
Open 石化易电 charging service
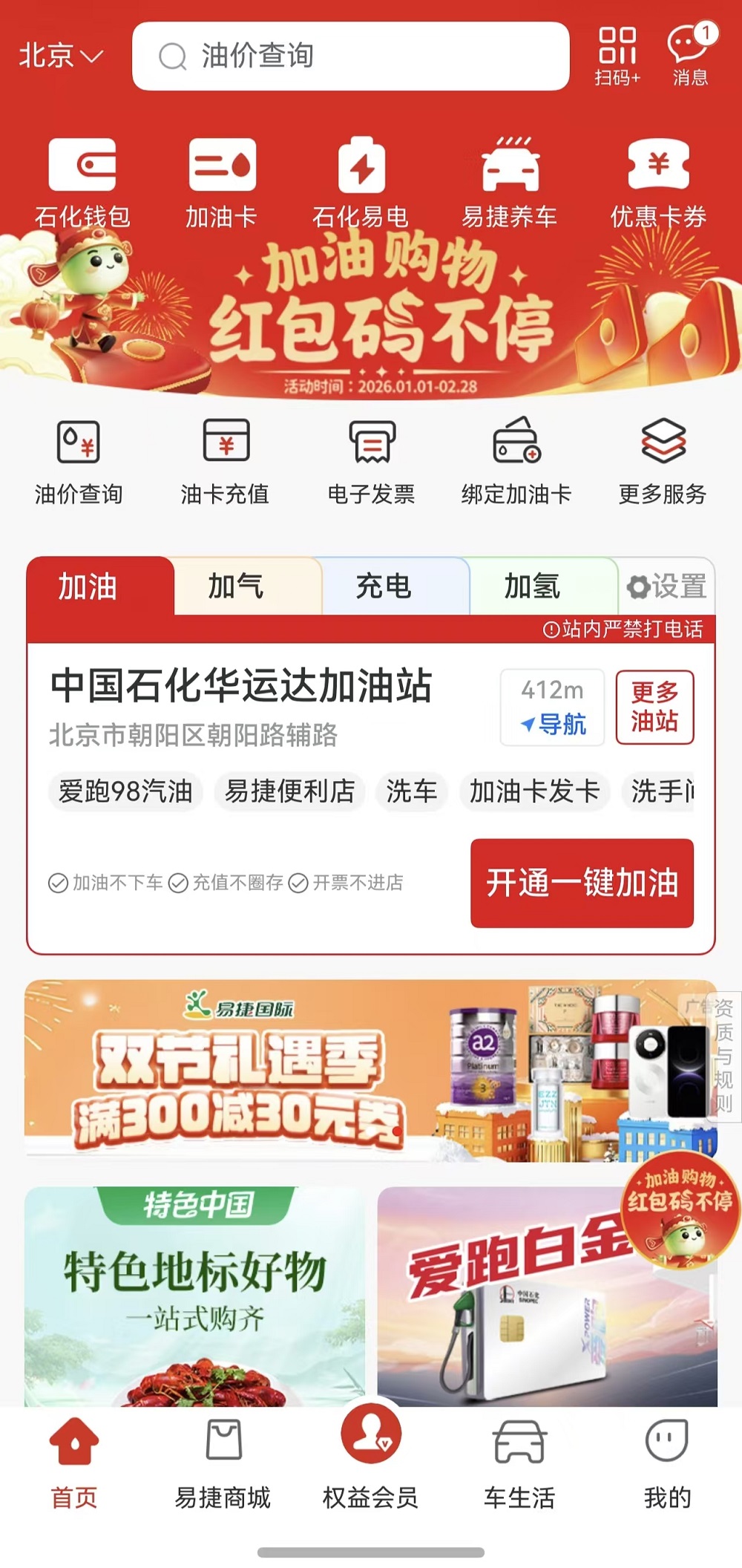coord(361,183)
